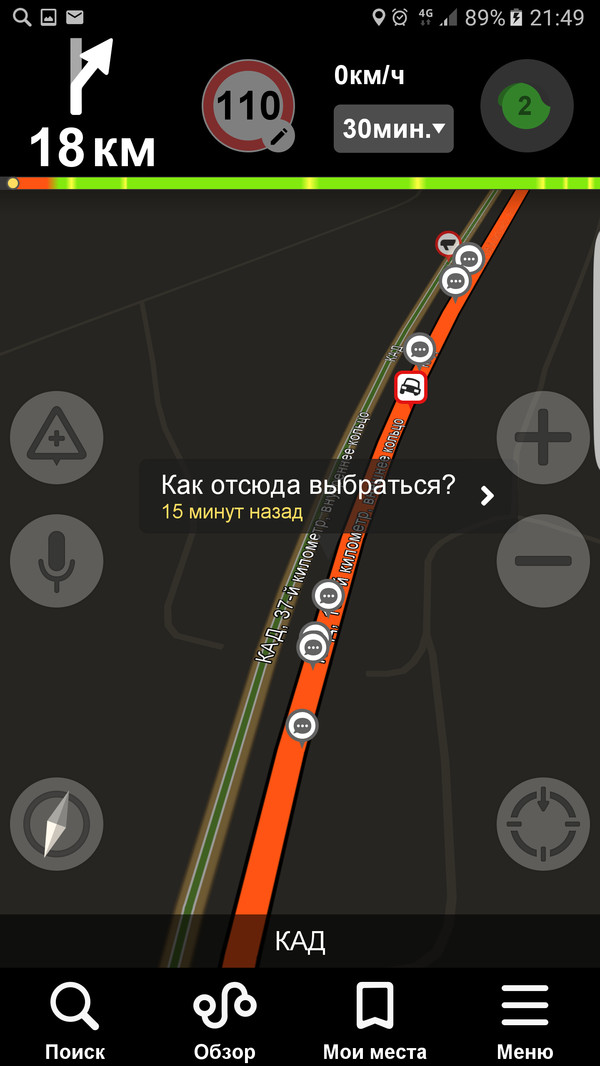
Task: View the speed camera marker on the road
Action: (448, 243)
